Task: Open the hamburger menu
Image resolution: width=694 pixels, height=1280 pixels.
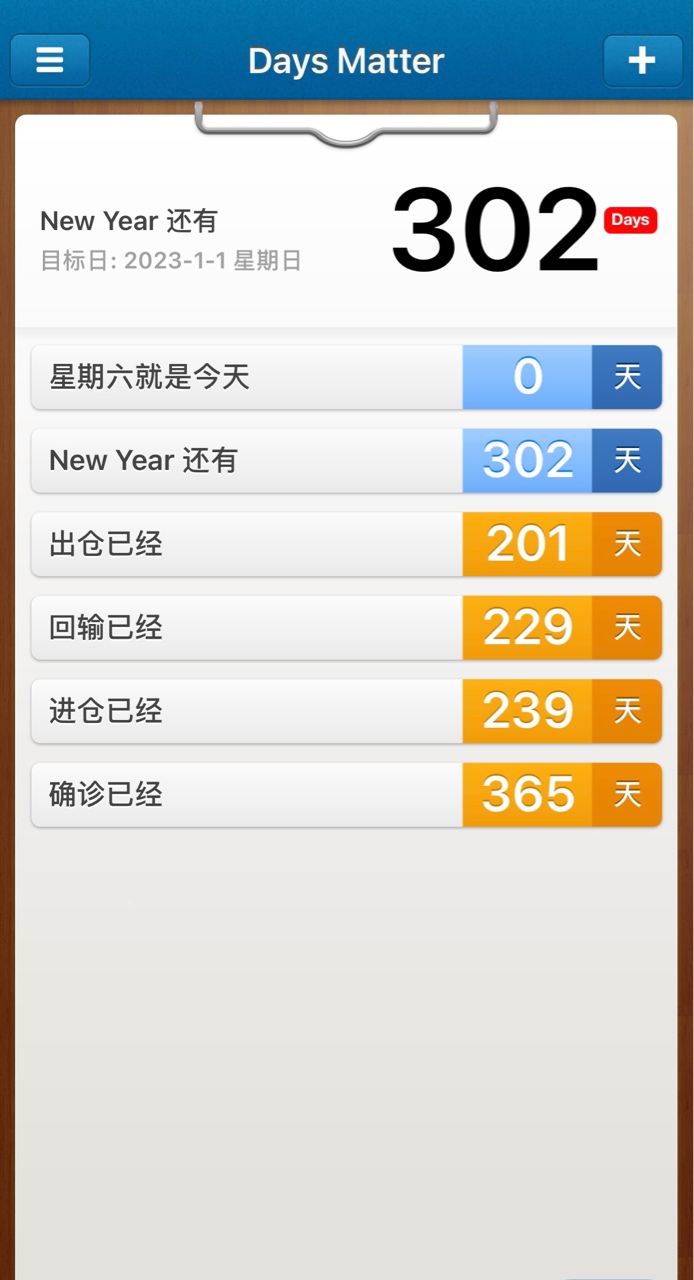Action: pyautogui.click(x=50, y=60)
